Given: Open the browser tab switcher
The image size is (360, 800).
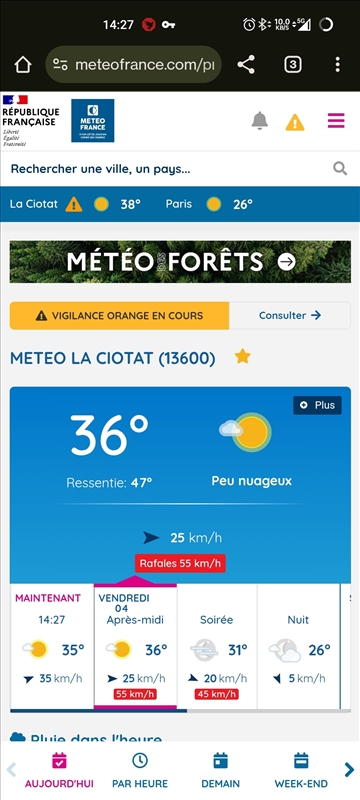Looking at the screenshot, I should coord(293,65).
